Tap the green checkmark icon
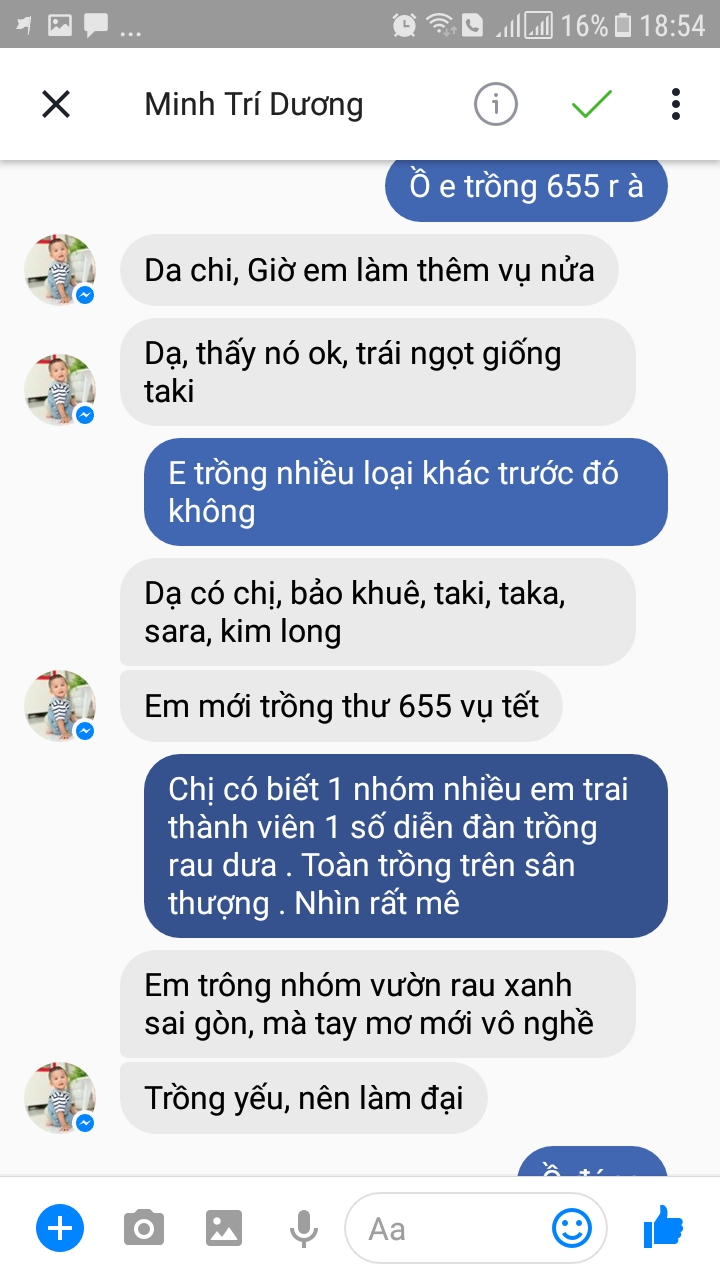Image resolution: width=720 pixels, height=1280 pixels. (x=591, y=104)
